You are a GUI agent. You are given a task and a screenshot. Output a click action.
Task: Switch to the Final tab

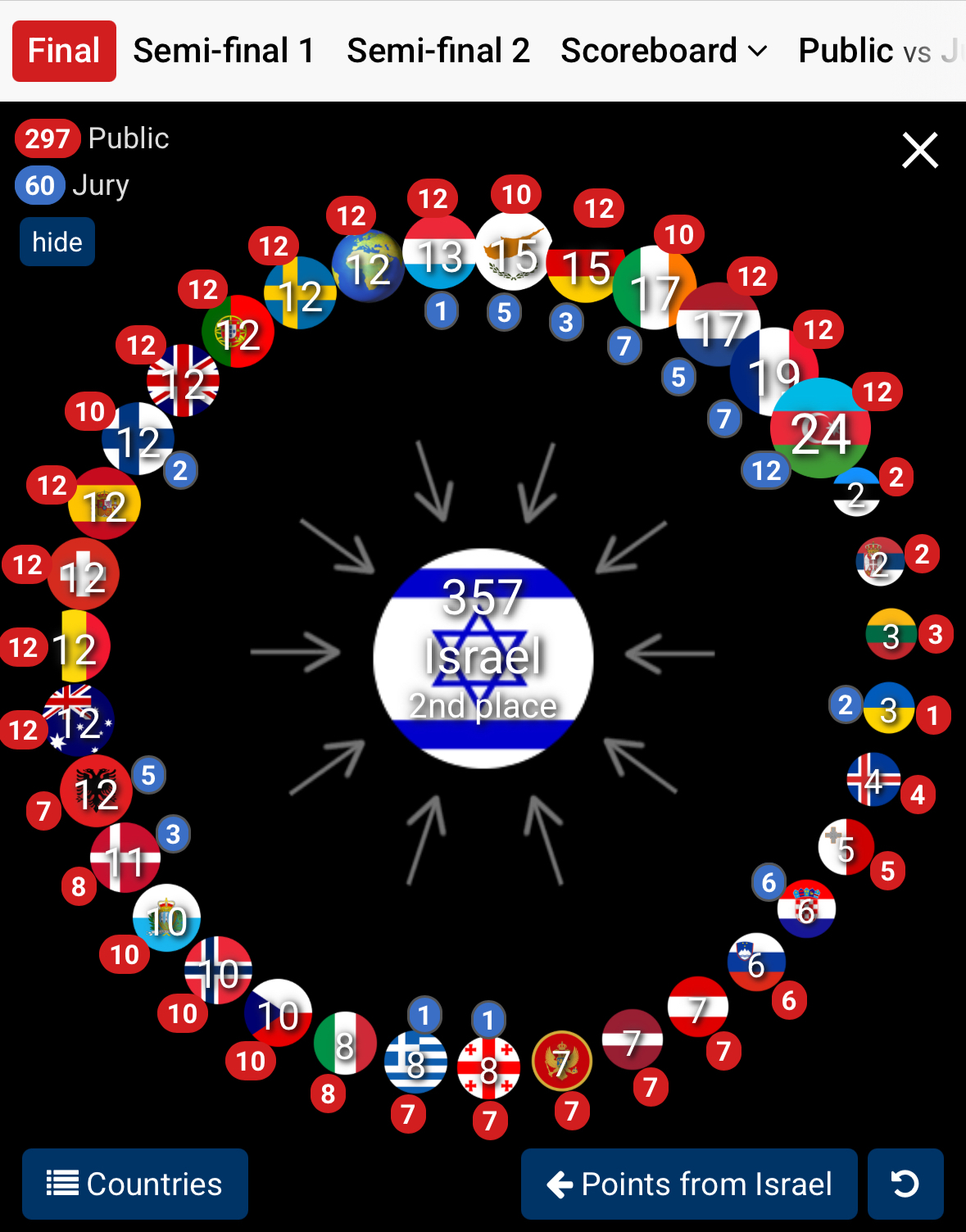(64, 51)
